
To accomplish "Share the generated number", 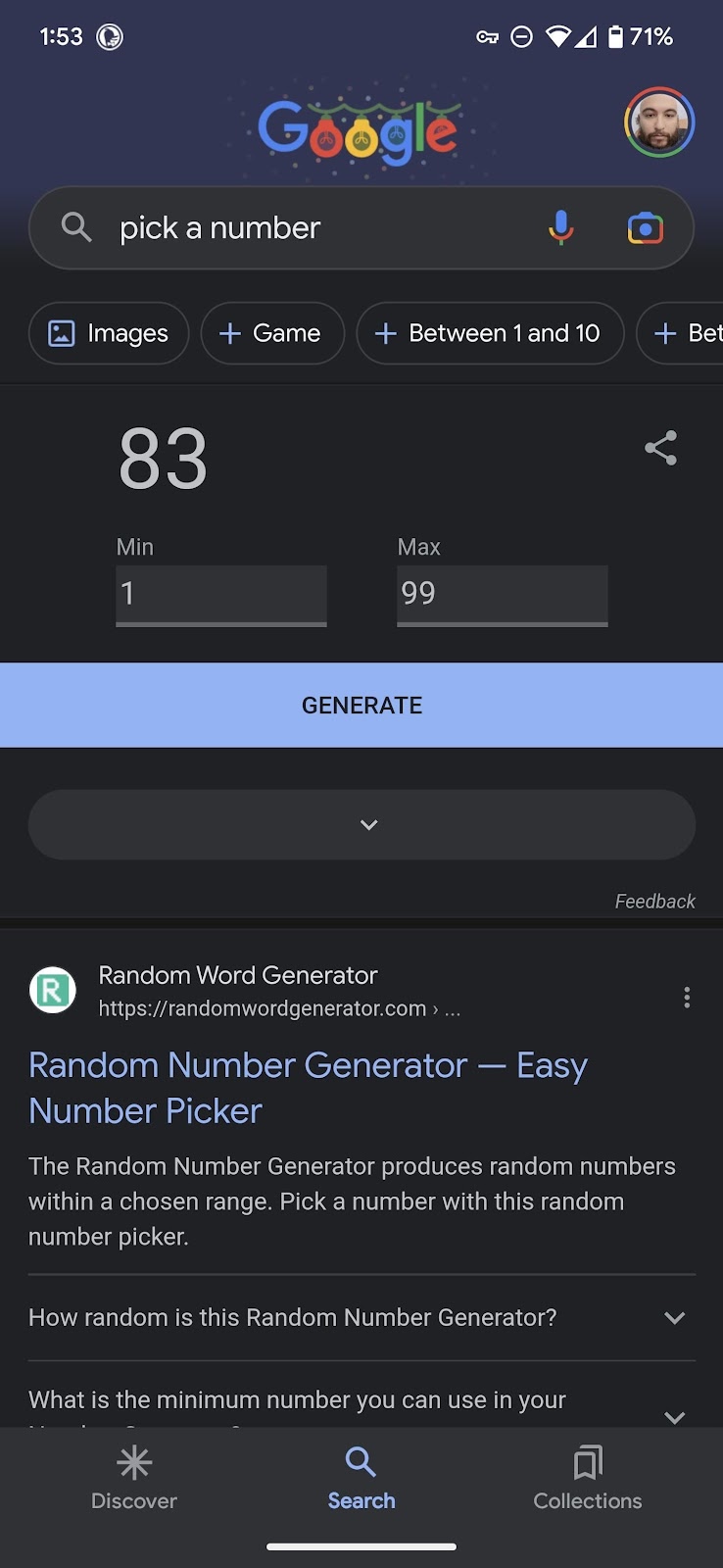I will [661, 448].
